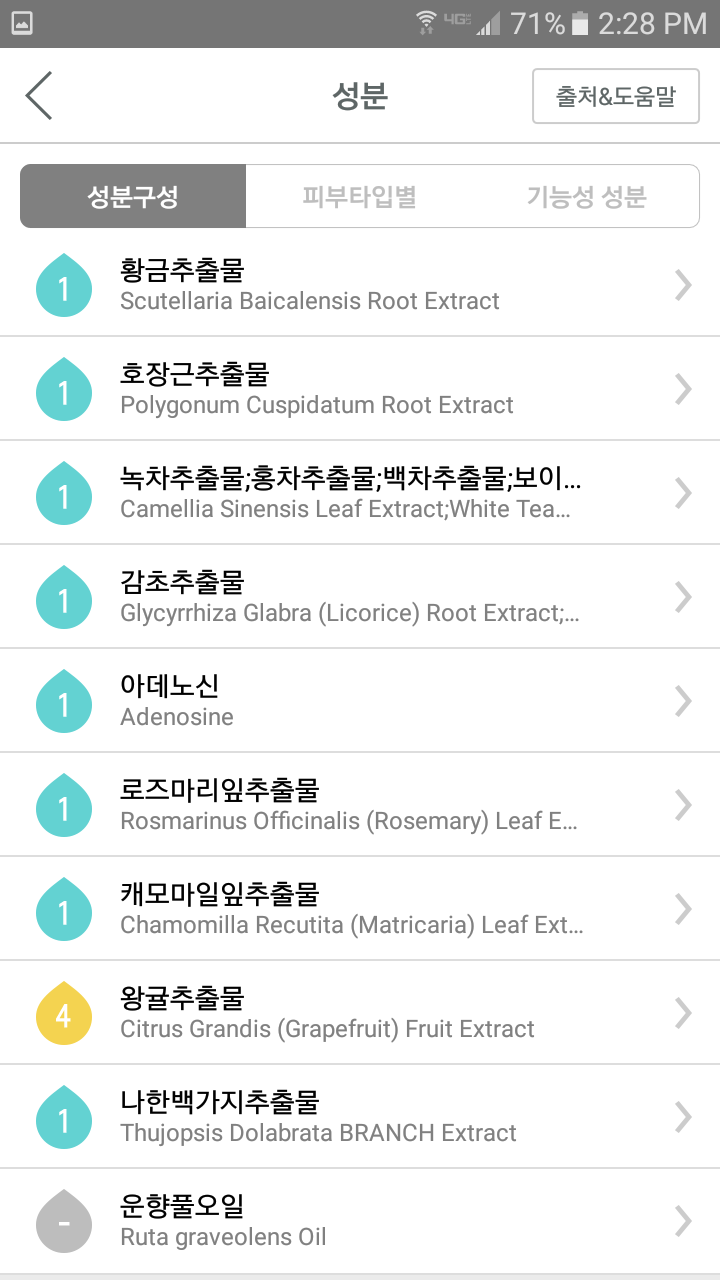The width and height of the screenshot is (720, 1280).
Task: Go back using the top-left arrow
Action: click(39, 96)
